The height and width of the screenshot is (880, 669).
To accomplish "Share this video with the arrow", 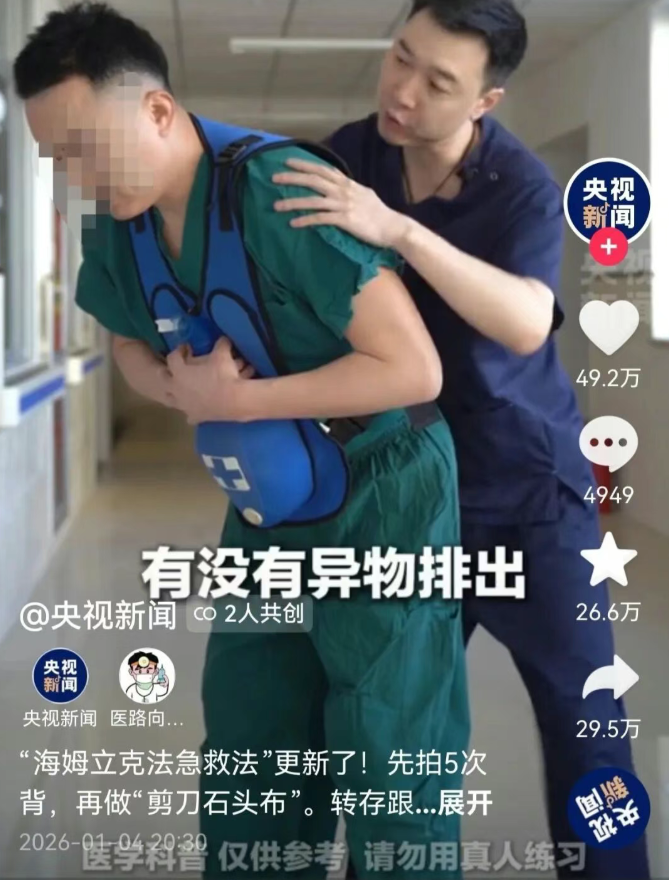I will [x=609, y=678].
